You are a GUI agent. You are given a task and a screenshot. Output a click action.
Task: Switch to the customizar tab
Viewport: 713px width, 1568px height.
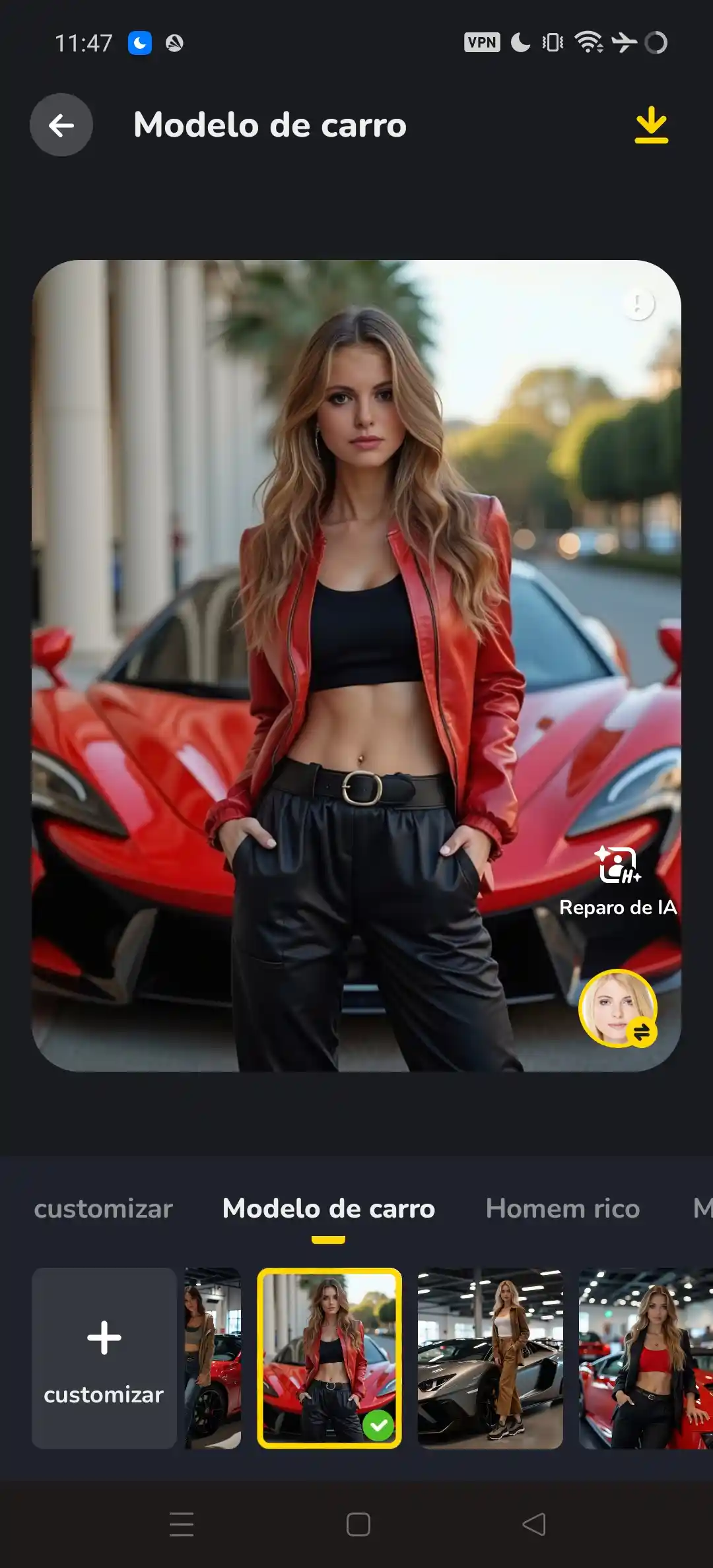point(104,1208)
